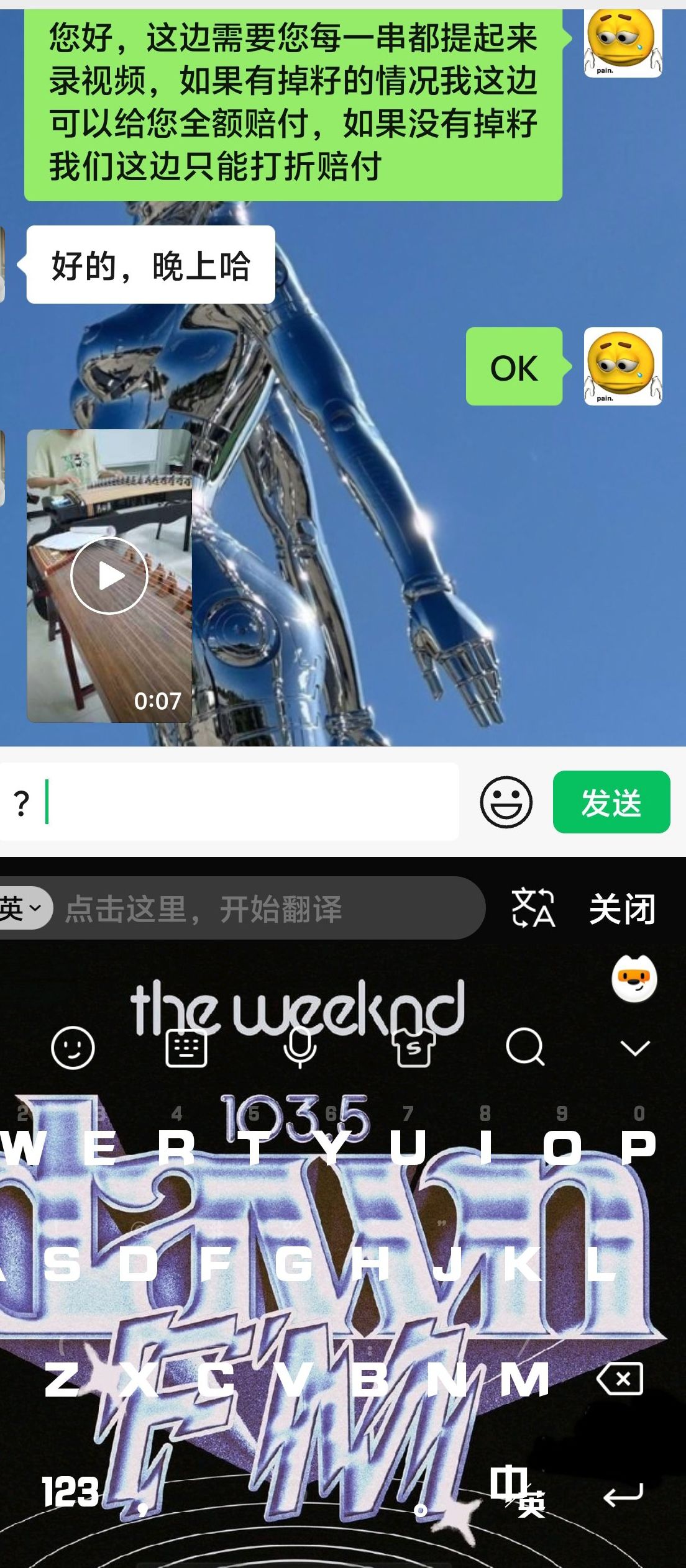Tap the keyboard assistant mascot icon

tap(634, 979)
